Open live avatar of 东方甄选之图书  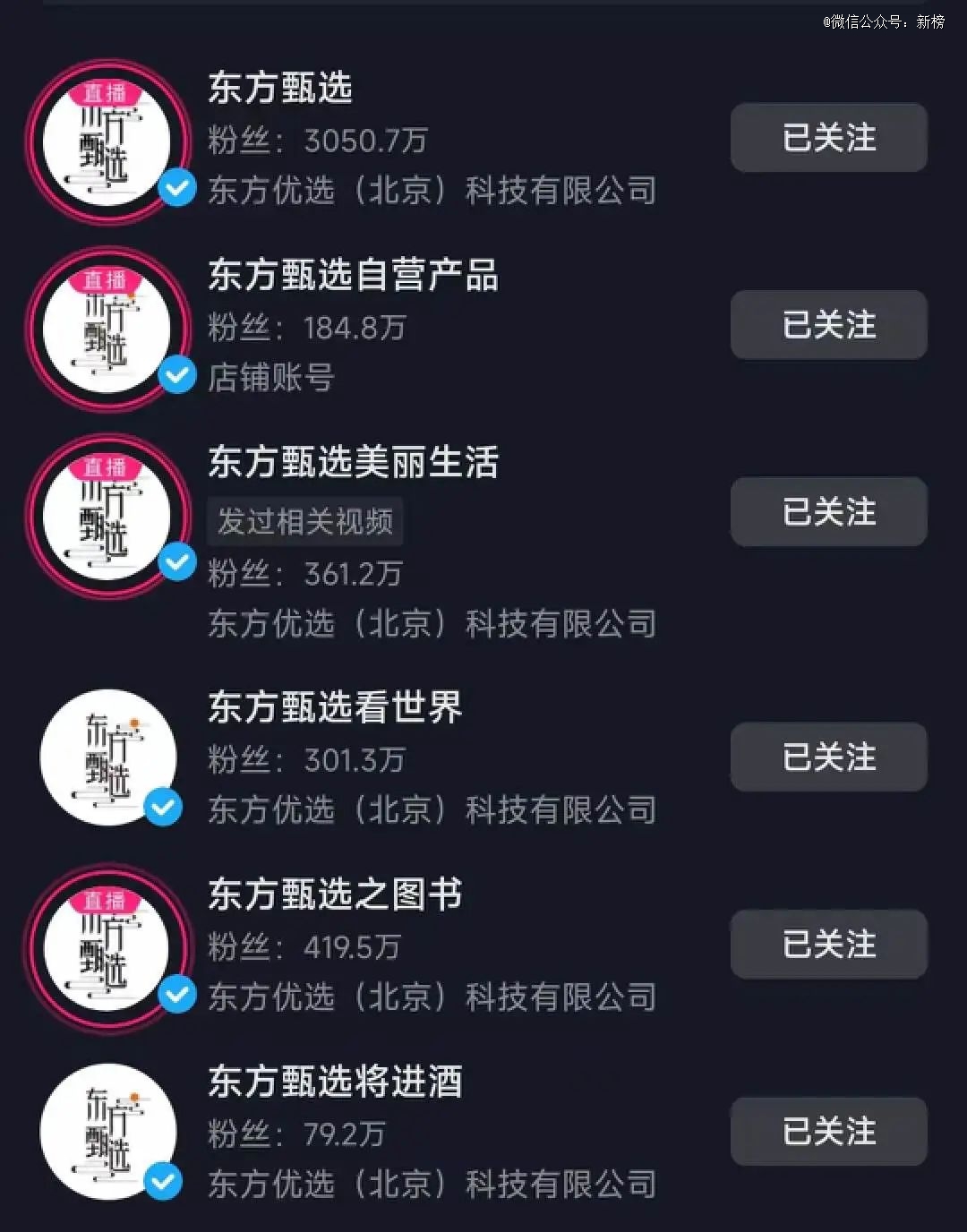[107, 947]
